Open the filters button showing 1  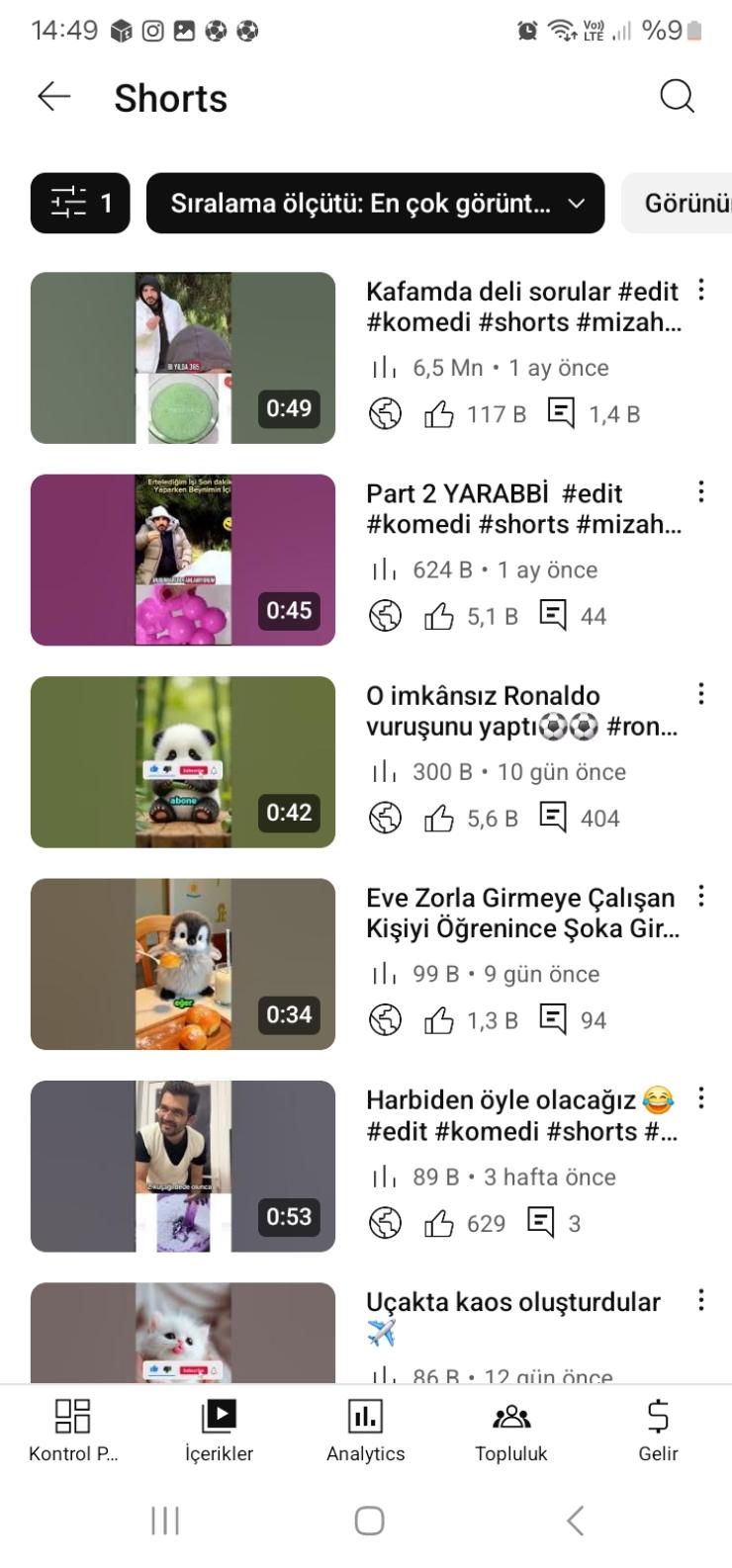click(80, 204)
